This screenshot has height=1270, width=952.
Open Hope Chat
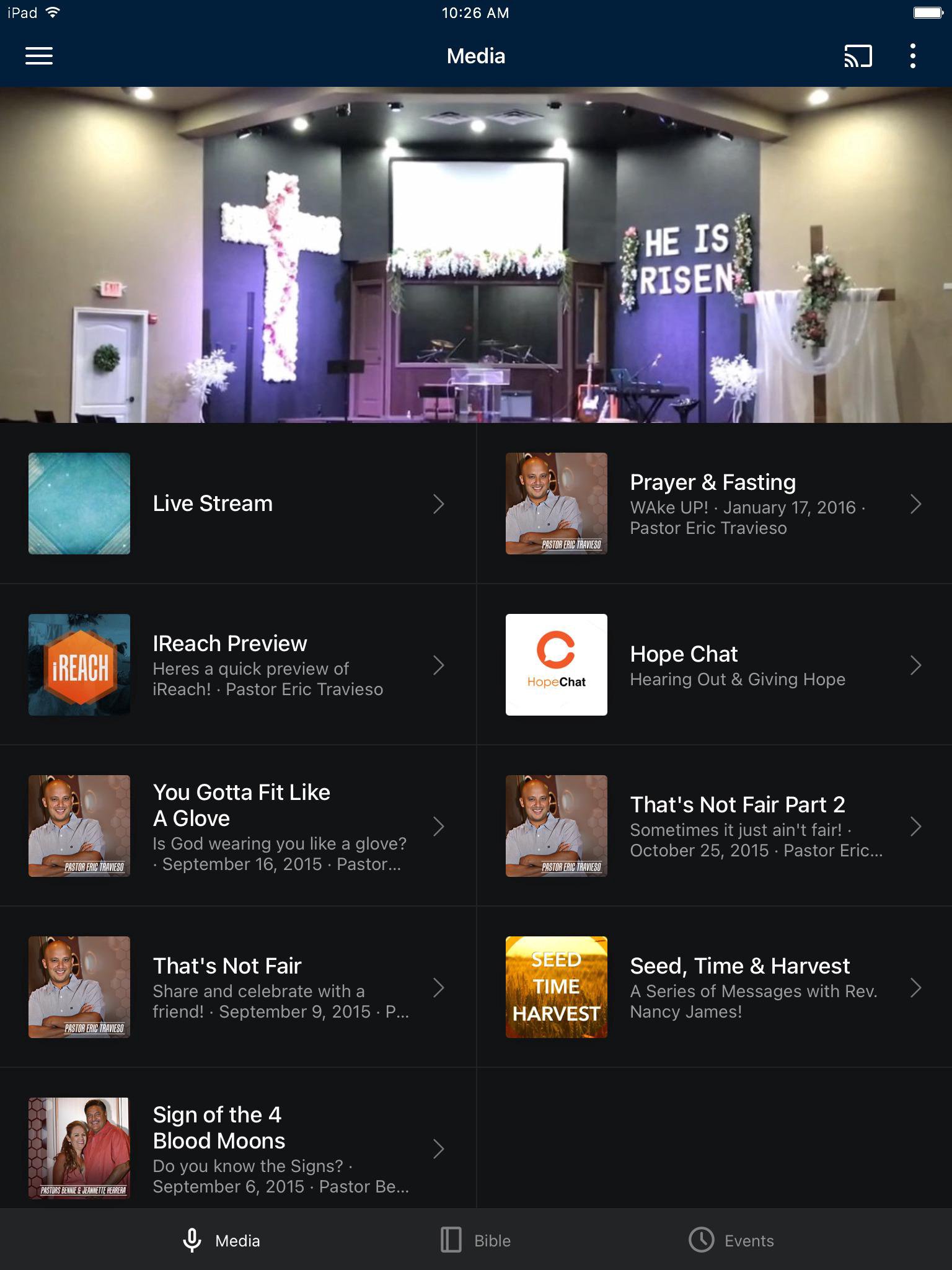pyautogui.click(x=714, y=665)
